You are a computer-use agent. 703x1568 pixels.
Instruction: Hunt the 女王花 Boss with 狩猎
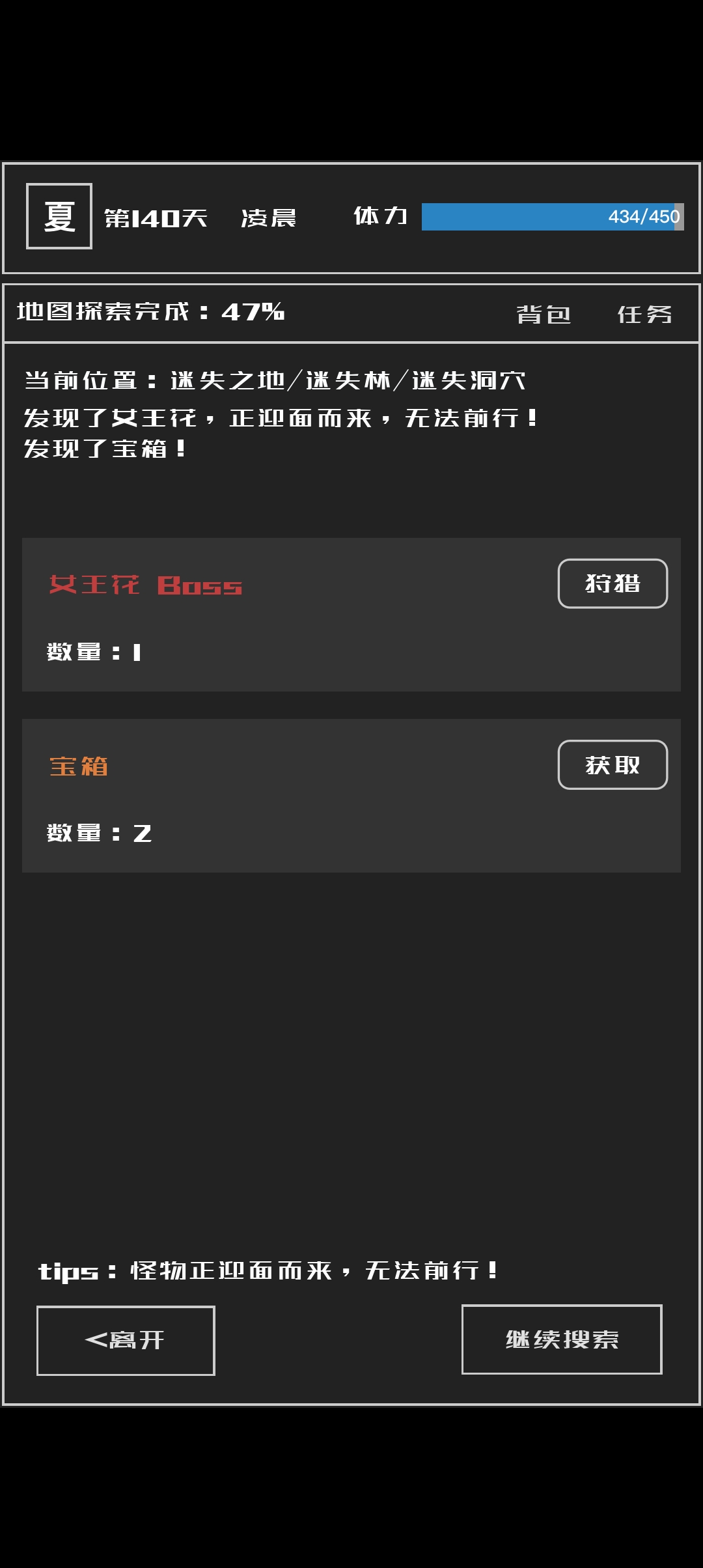point(613,583)
